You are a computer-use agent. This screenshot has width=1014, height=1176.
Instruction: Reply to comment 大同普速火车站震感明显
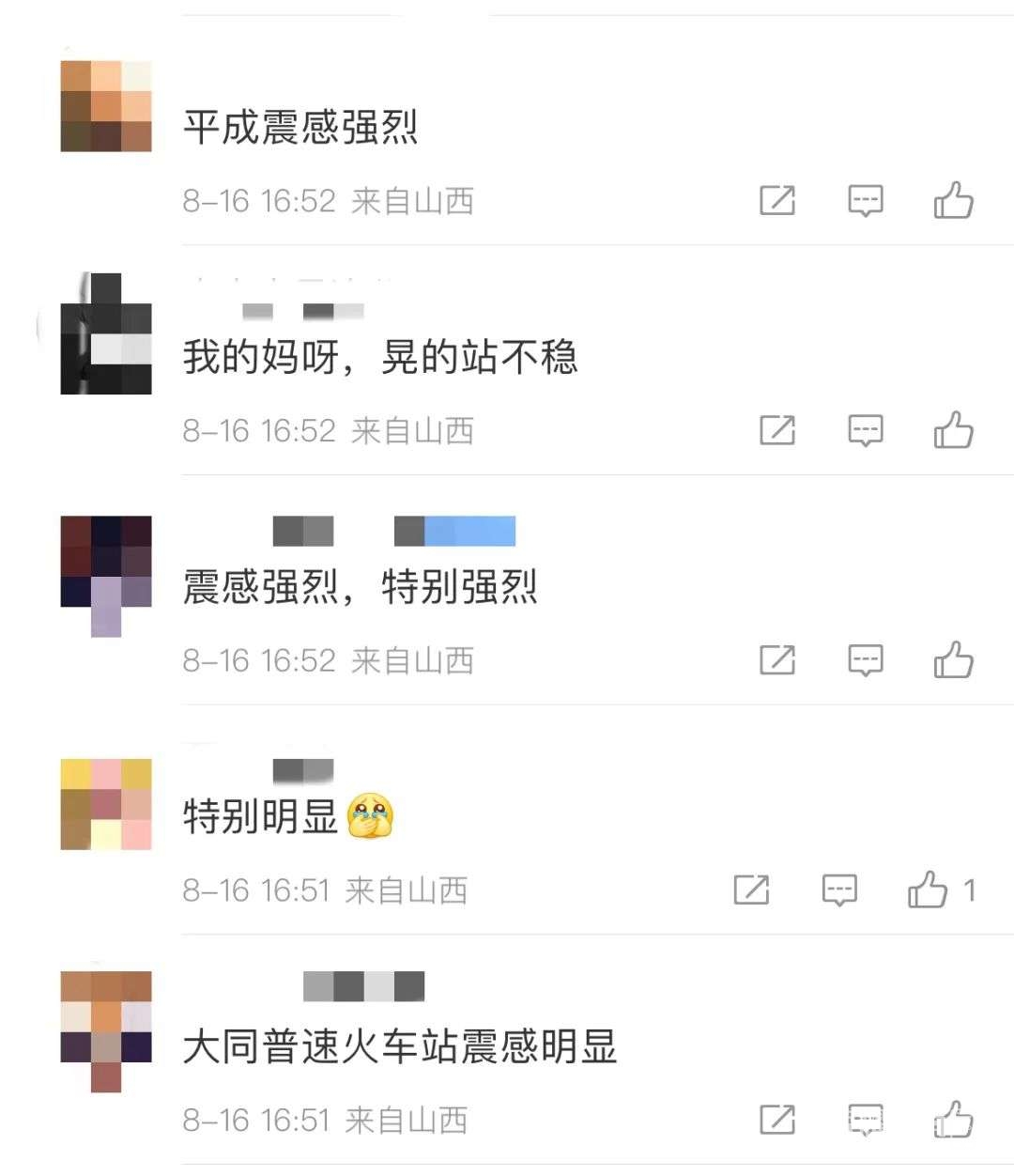pyautogui.click(x=865, y=1120)
